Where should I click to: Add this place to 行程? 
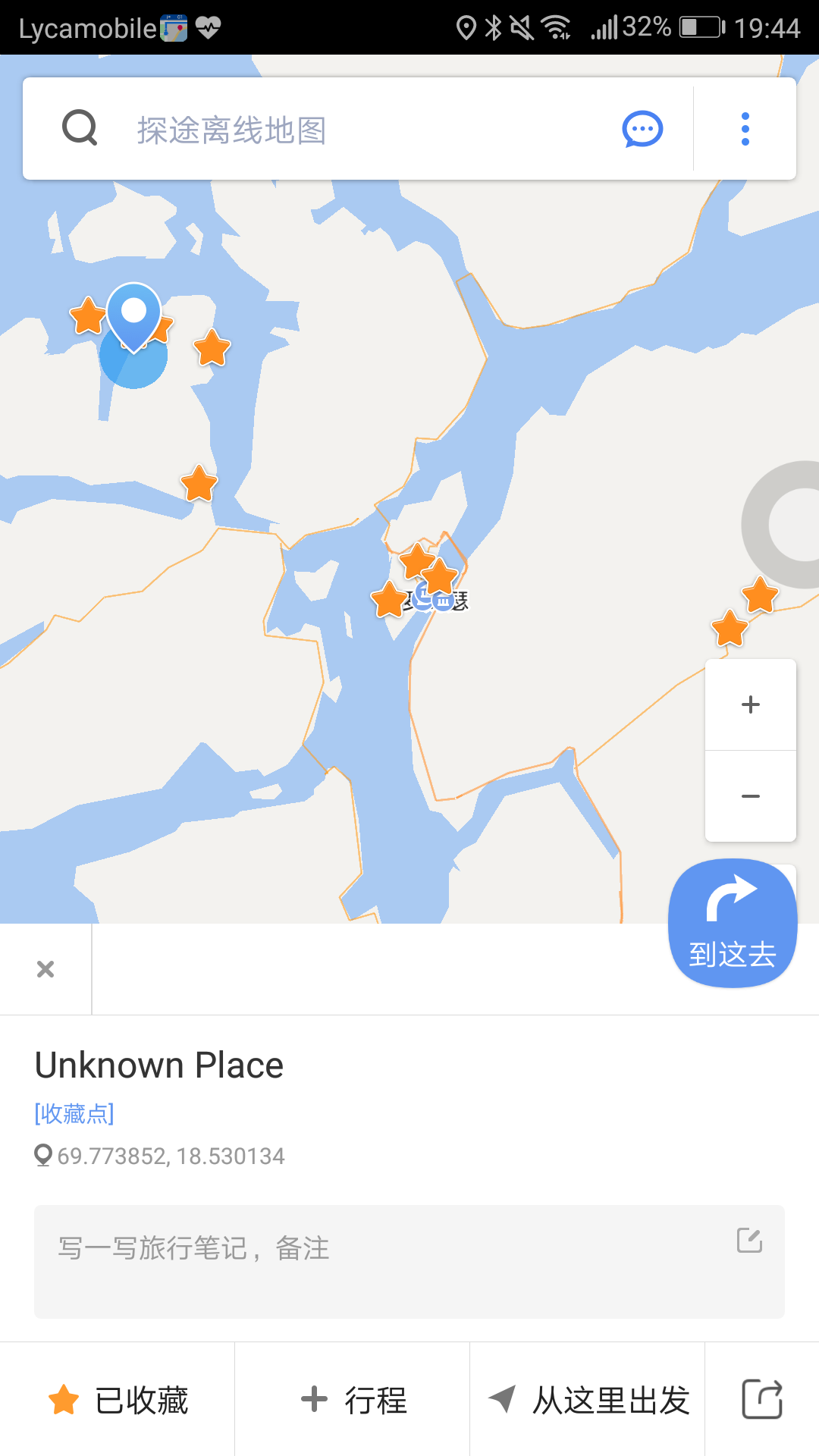point(353,1400)
